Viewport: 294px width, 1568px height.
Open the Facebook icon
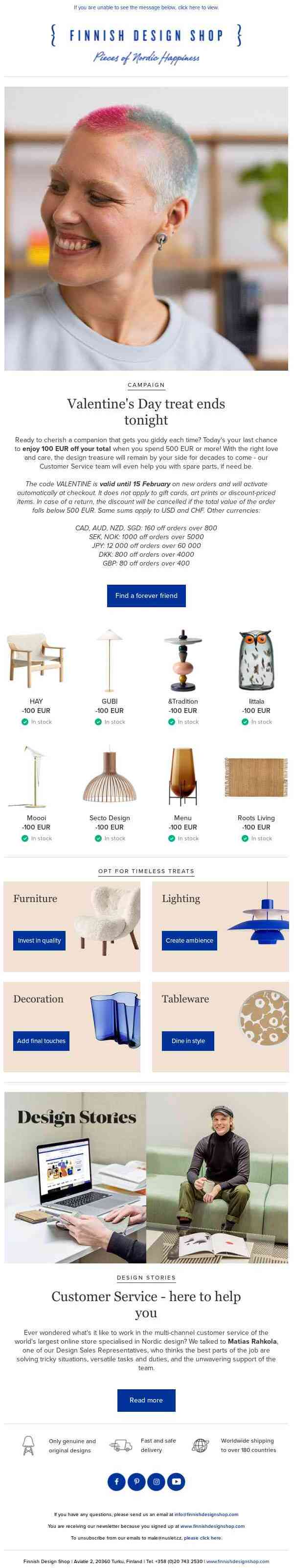point(116,1481)
